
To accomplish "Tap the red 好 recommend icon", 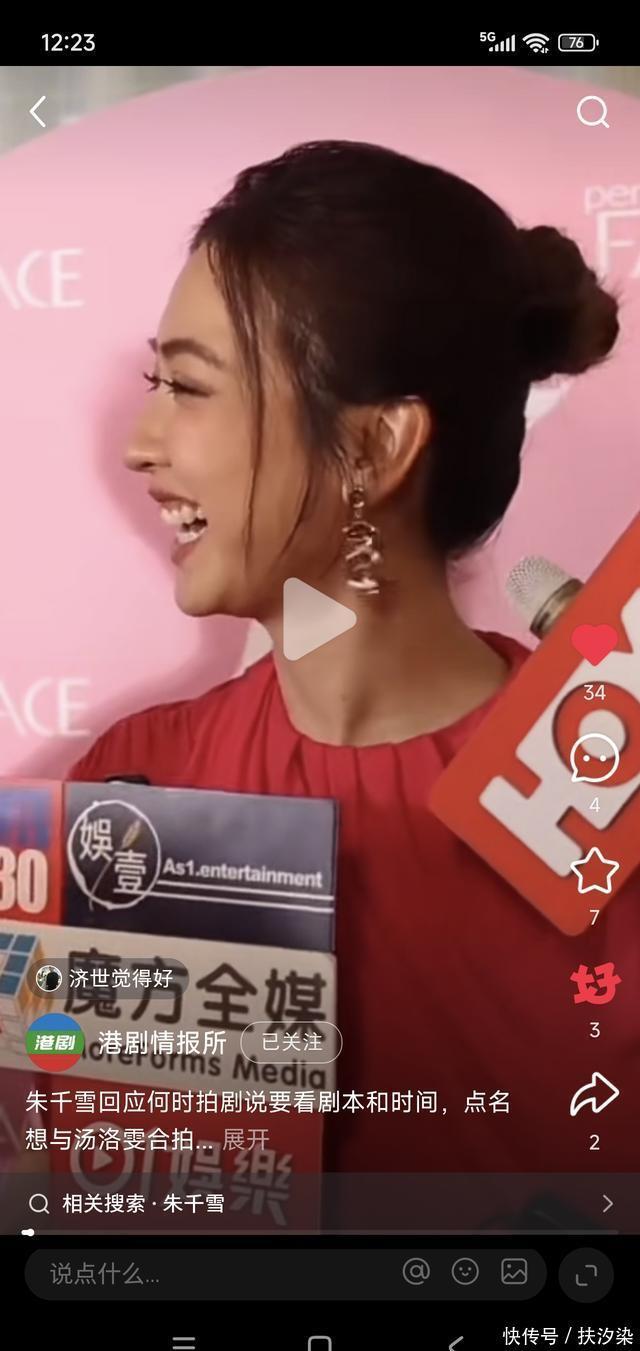I will click(x=594, y=984).
